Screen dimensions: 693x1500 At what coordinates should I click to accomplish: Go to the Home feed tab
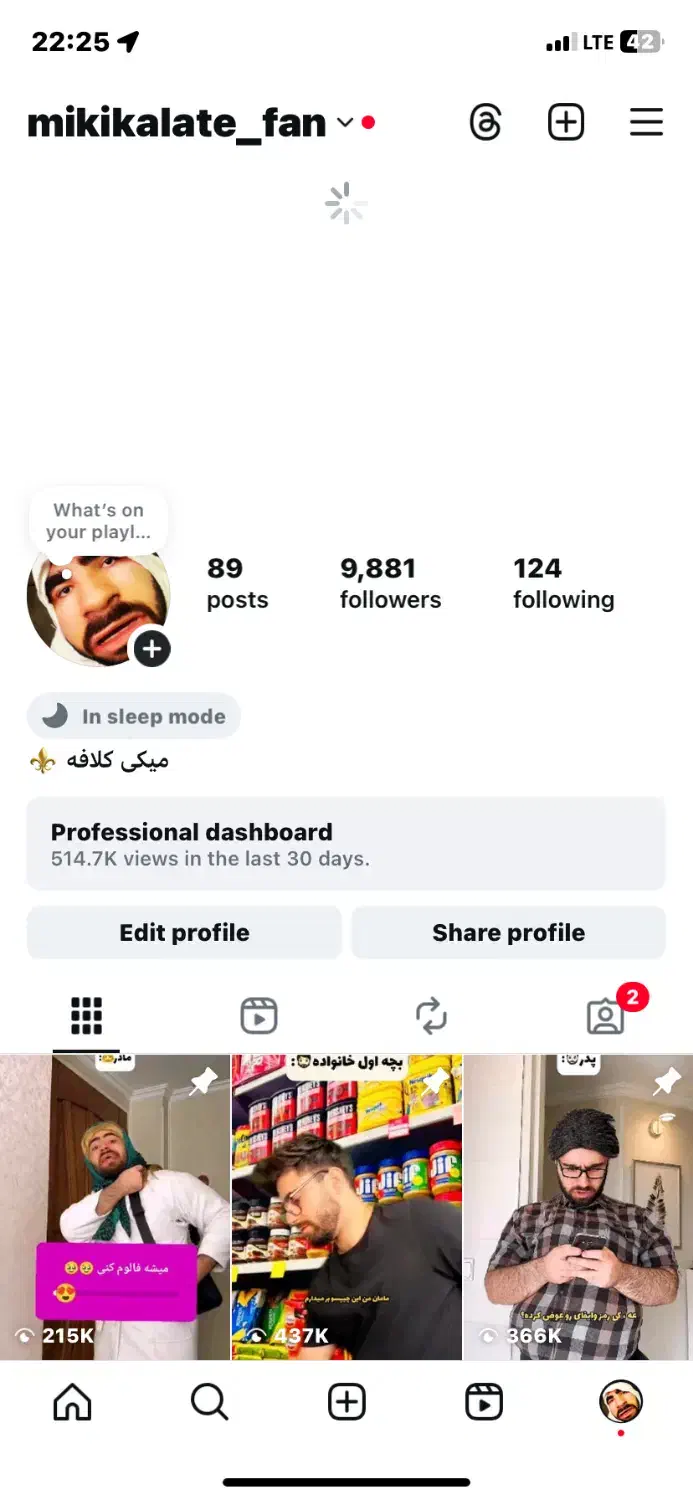coord(72,1403)
